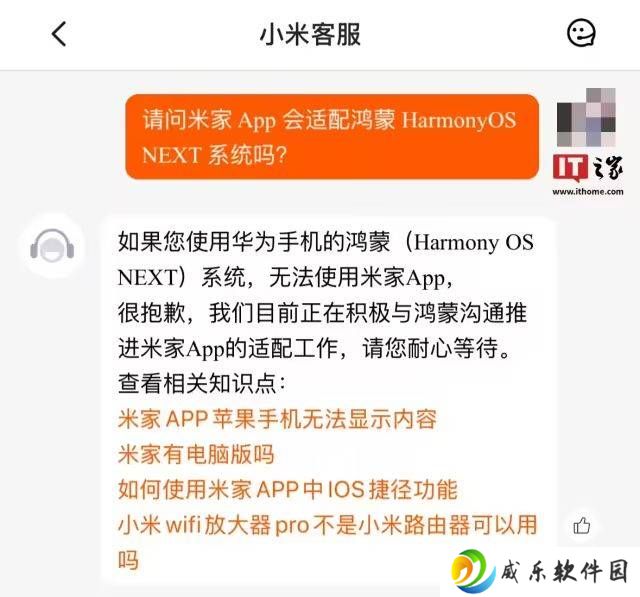Open link 小米wifi放大器pro不是小米路由器可以用吗
This screenshot has width=640, height=597.
point(327,525)
